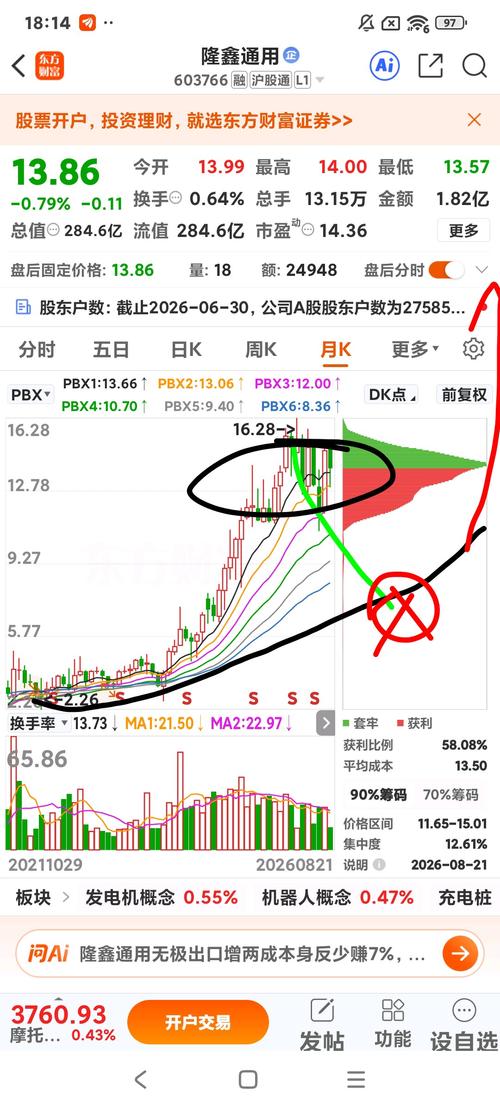Screen dimensions: 500x1111
Task: Open the 更多 chart period dropdown
Action: 415,349
